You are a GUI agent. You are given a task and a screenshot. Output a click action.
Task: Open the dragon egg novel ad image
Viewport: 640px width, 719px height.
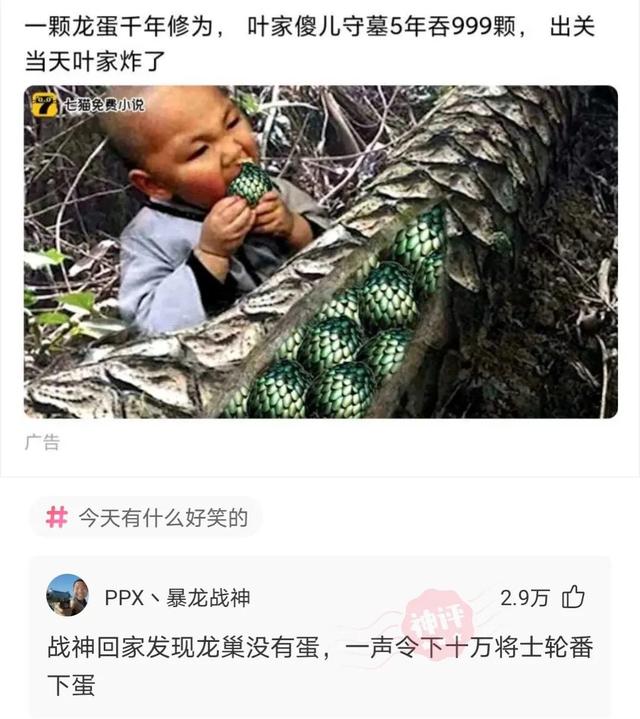pyautogui.click(x=320, y=251)
